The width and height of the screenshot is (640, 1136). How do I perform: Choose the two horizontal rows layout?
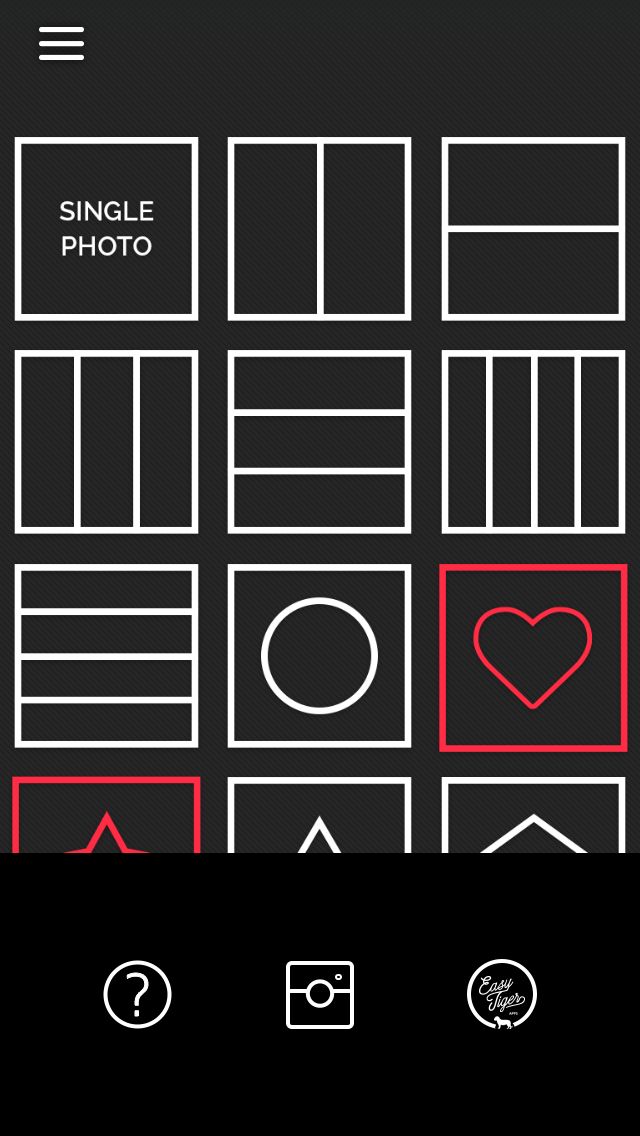click(533, 229)
